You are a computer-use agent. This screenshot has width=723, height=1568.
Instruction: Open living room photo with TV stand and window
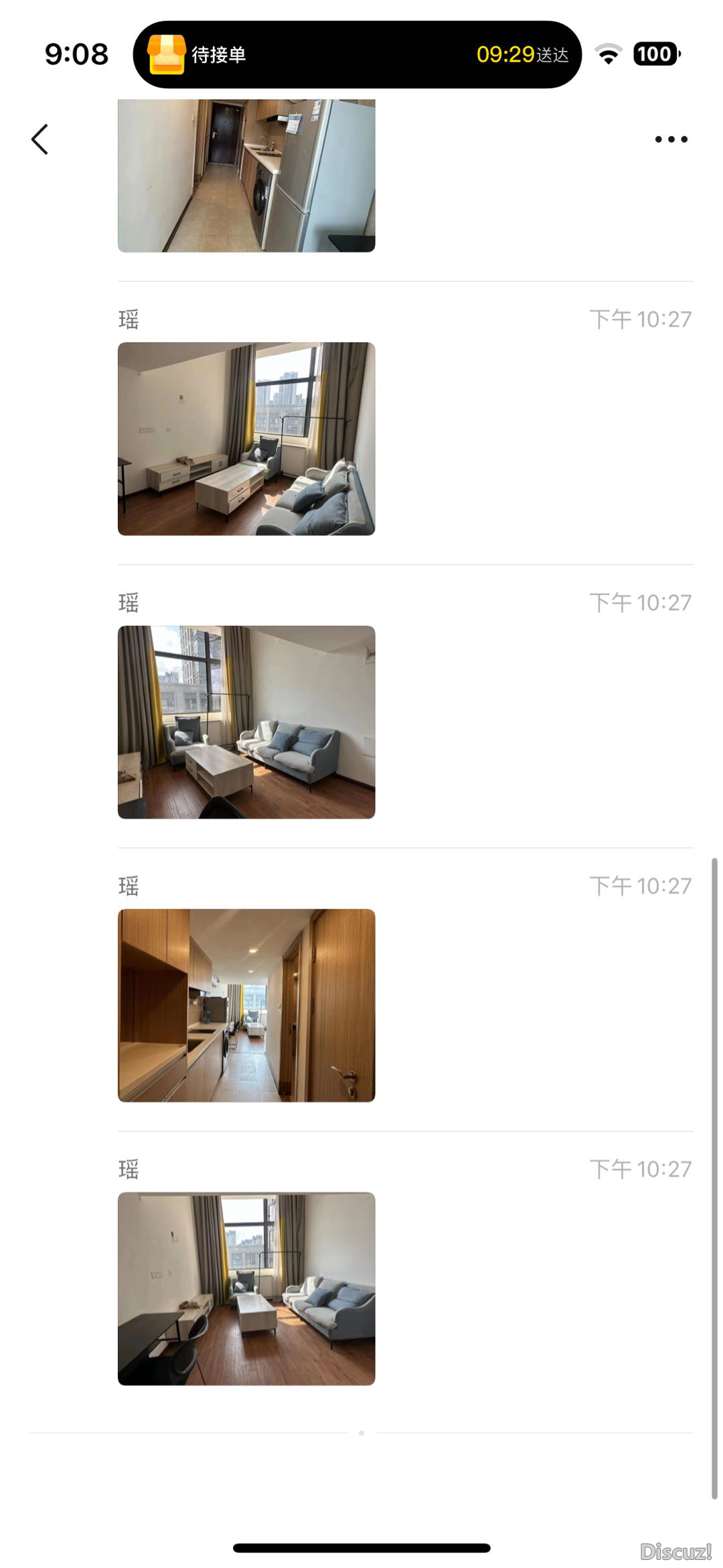[246, 439]
